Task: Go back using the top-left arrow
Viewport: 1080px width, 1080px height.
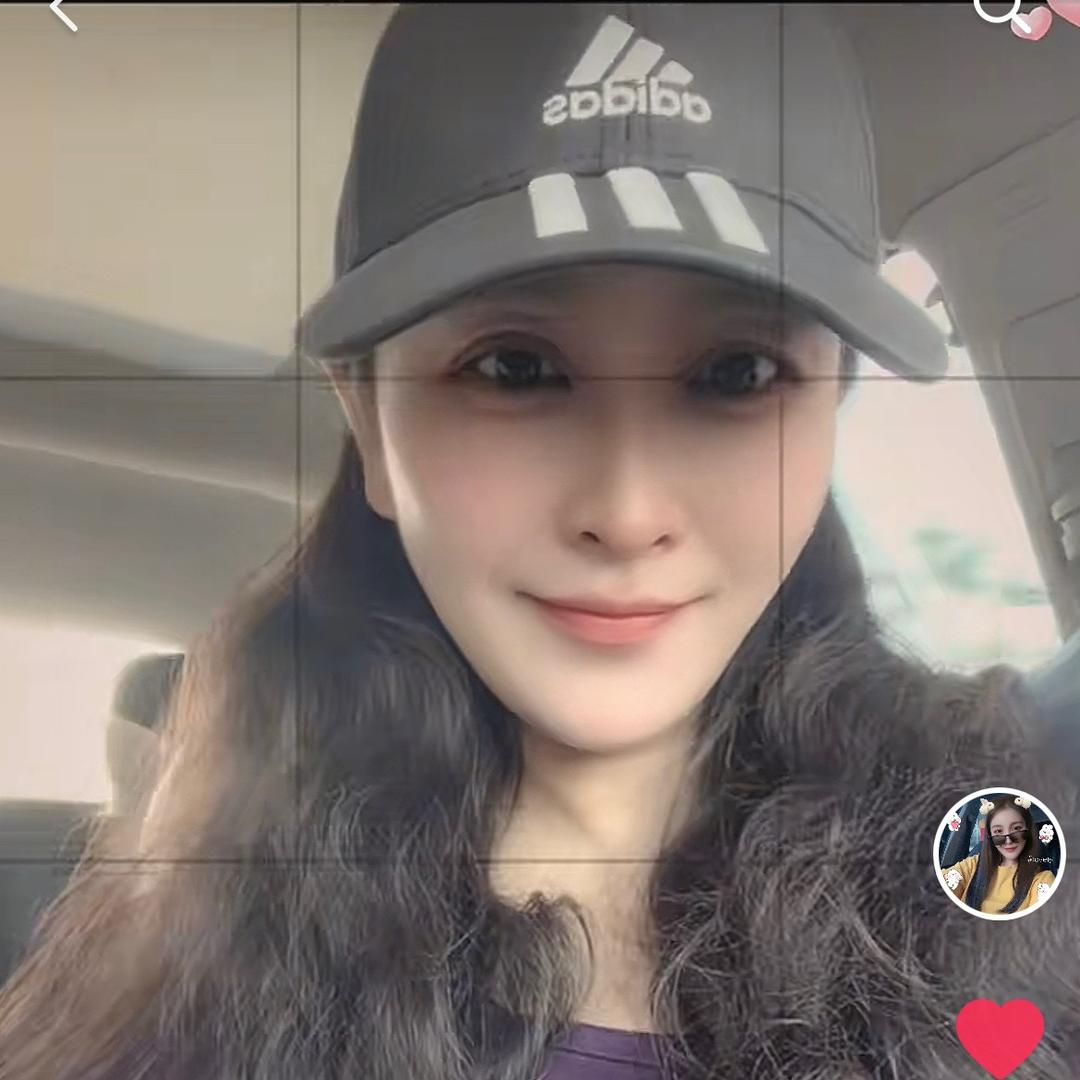Action: coord(62,12)
